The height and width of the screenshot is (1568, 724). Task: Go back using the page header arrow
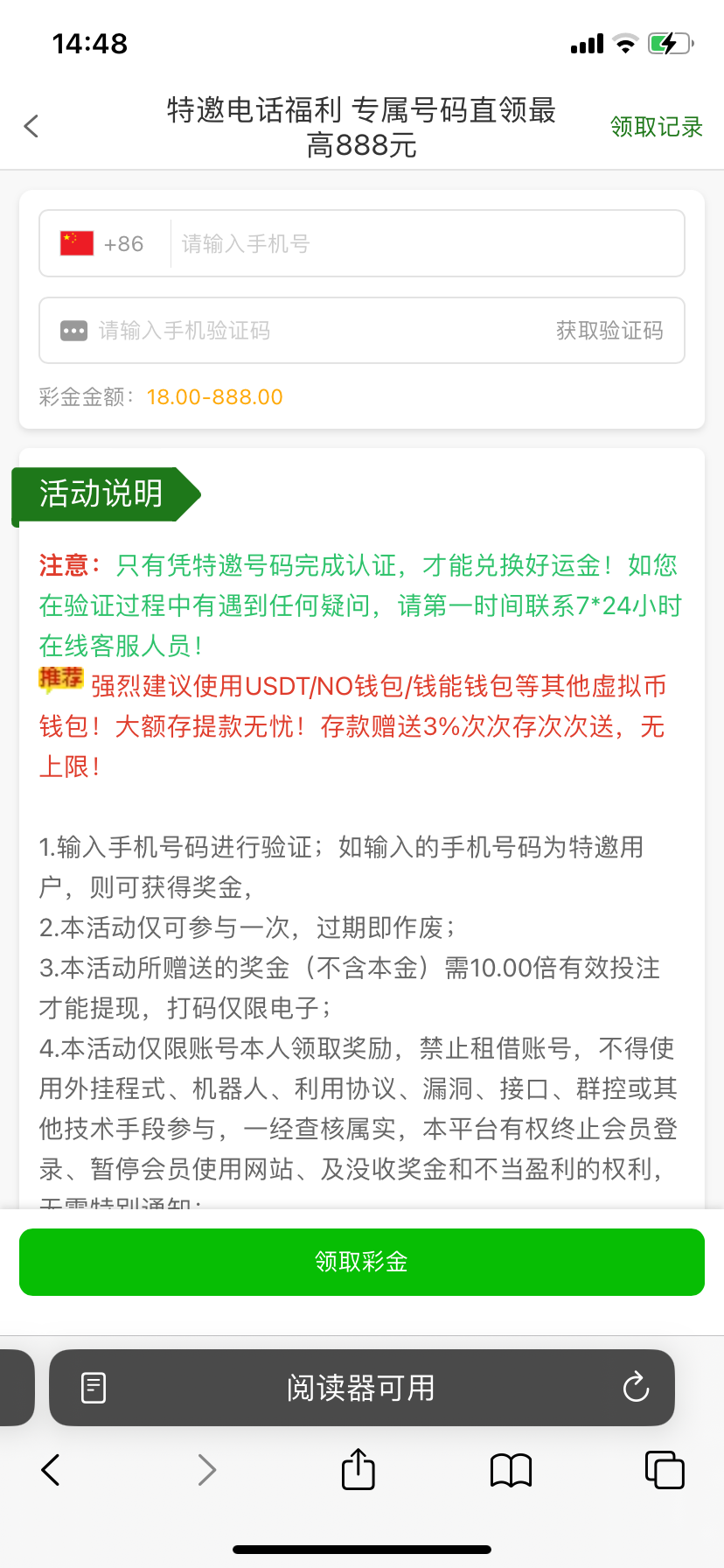coord(31,127)
